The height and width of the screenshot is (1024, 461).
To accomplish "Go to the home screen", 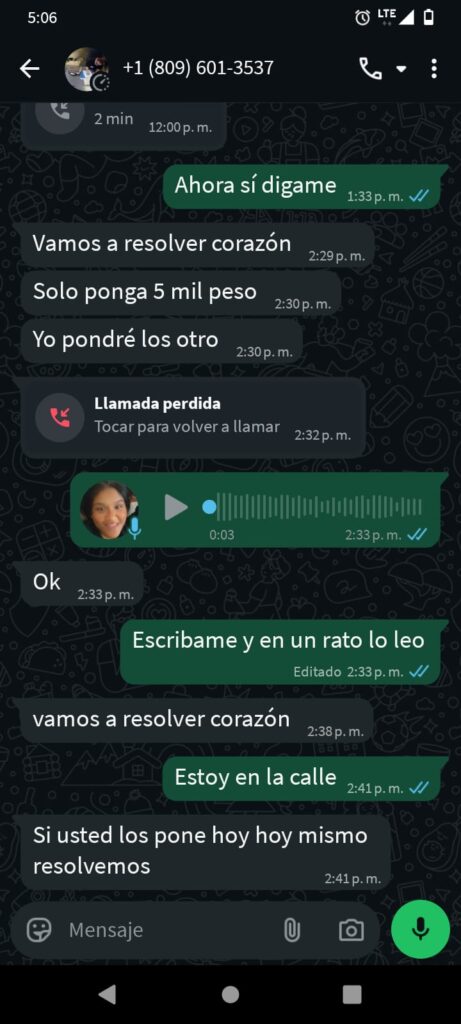I will point(230,994).
